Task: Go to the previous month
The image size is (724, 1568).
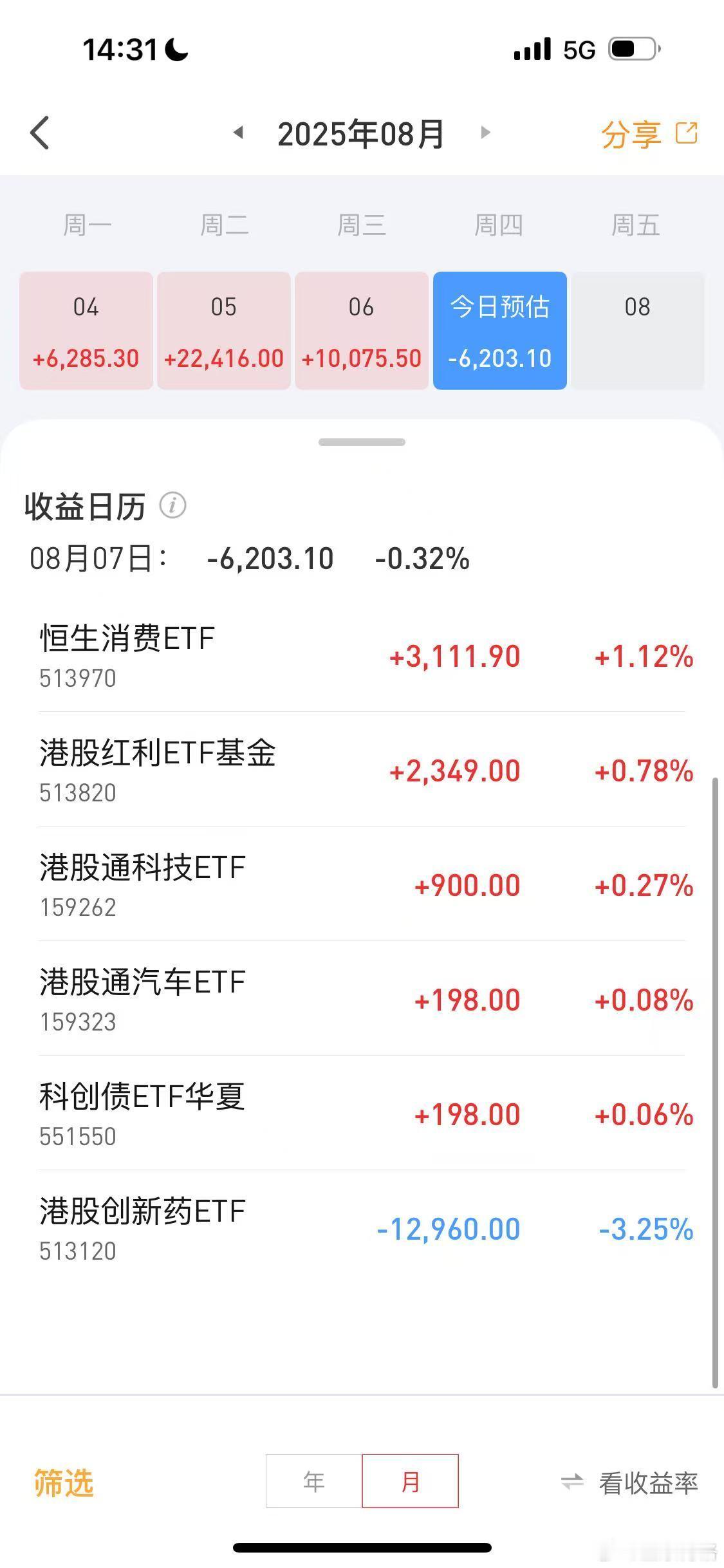Action: [238, 133]
